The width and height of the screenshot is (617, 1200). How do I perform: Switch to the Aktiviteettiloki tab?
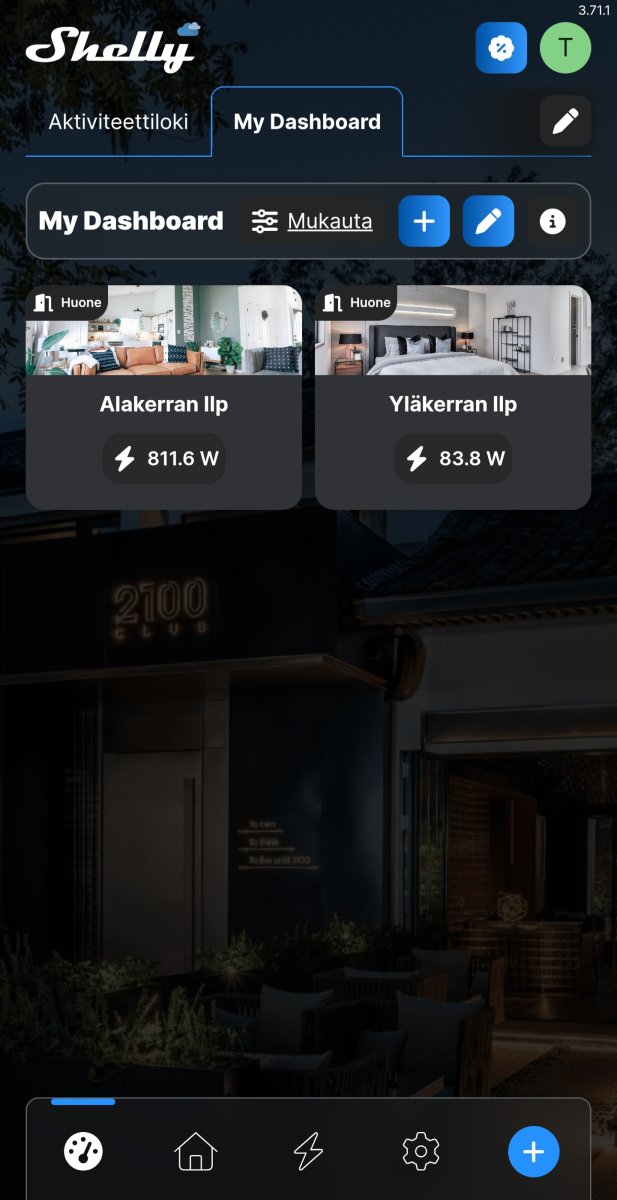[x=118, y=122]
